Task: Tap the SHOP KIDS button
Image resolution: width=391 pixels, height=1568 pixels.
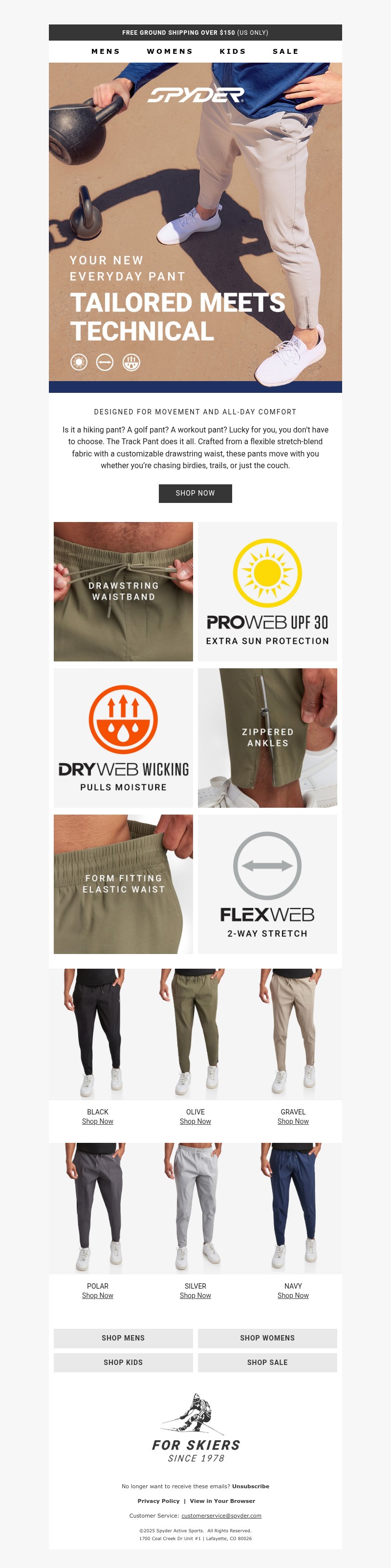Action: pyautogui.click(x=123, y=1362)
